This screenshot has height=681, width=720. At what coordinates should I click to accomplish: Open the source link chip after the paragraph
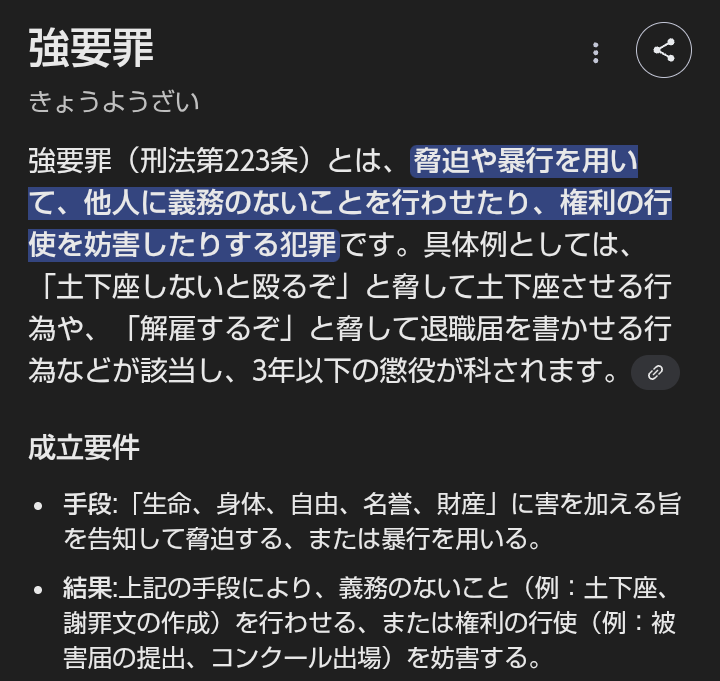(655, 373)
